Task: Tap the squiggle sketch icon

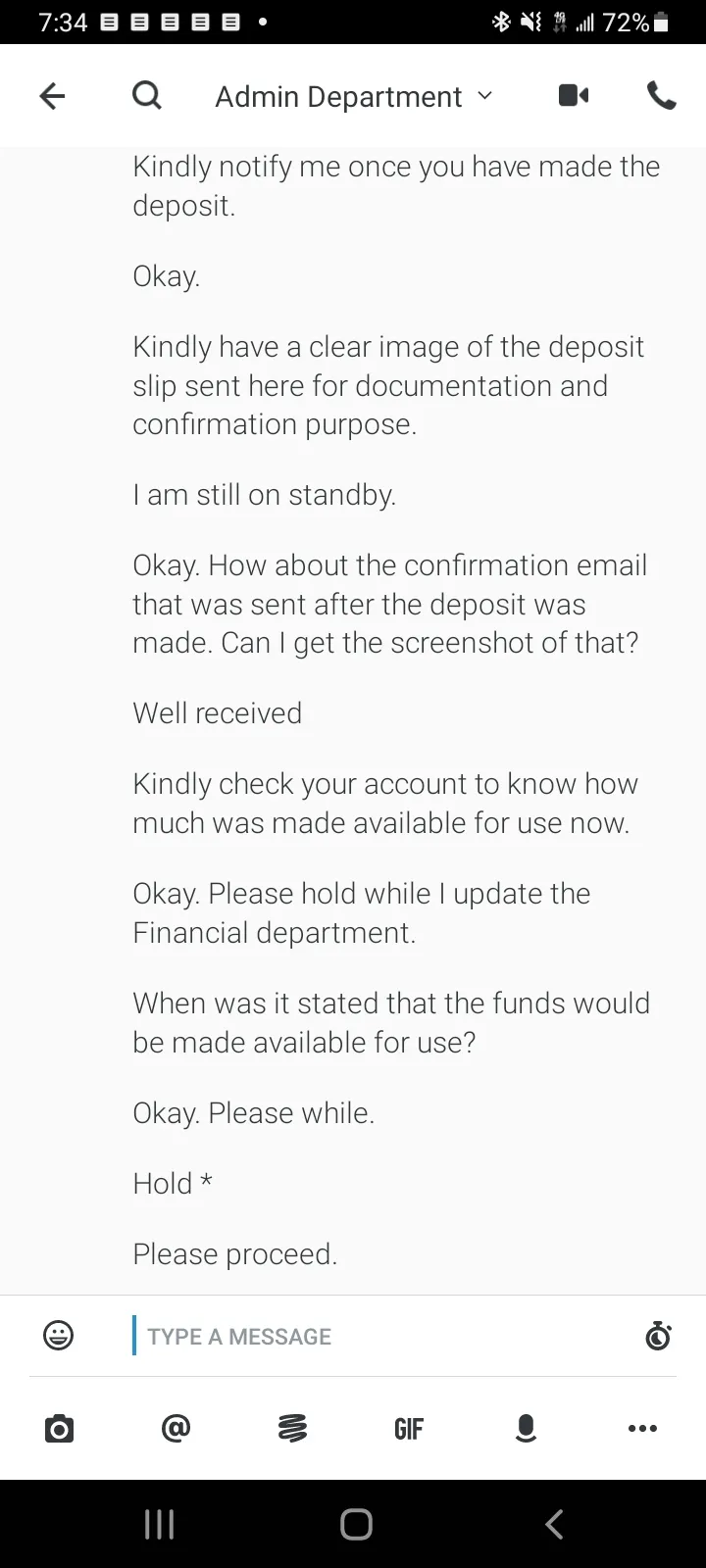Action: (292, 1428)
